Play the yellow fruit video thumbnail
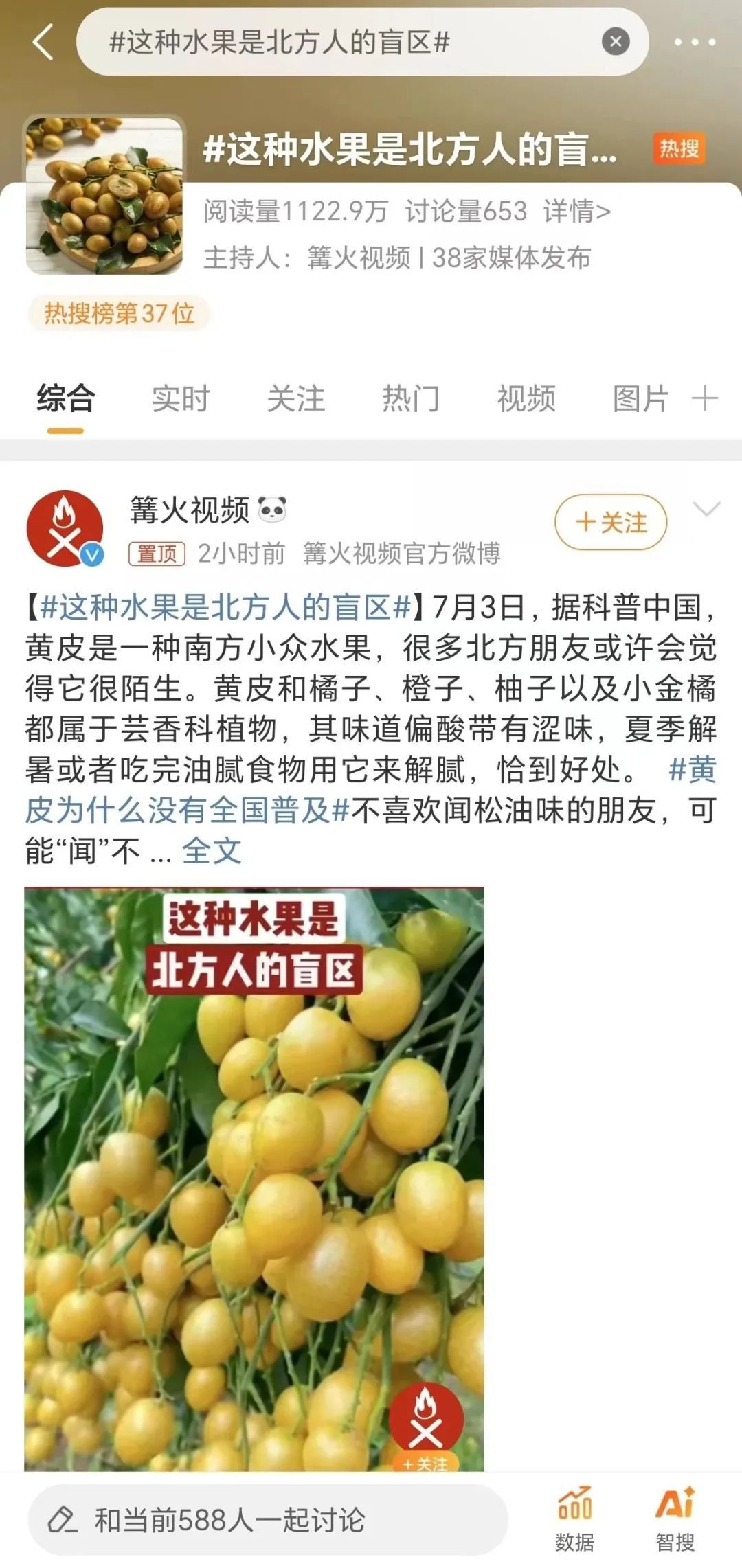The image size is (742, 1568). (254, 1179)
